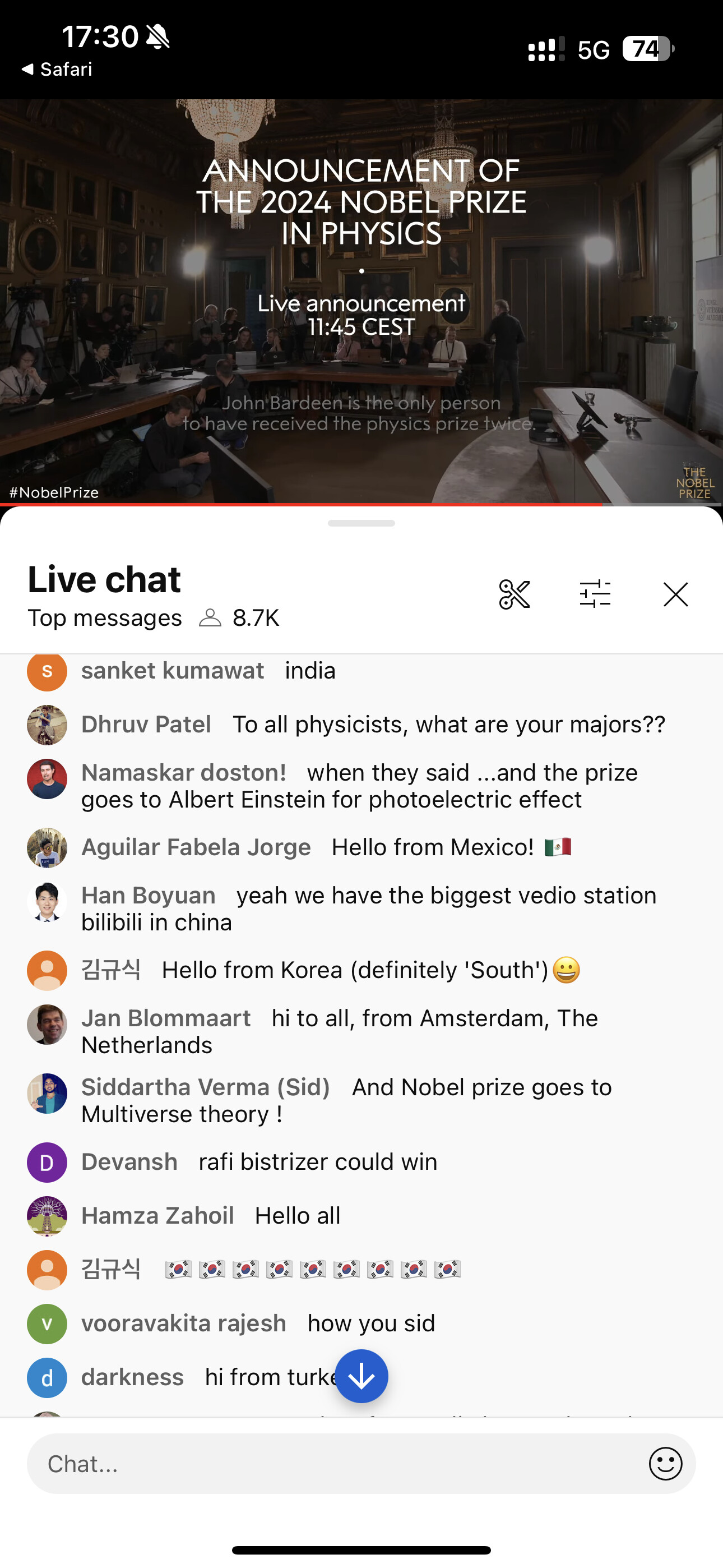Viewport: 723px width, 1568px height.
Task: Open the emoji picker in chat
Action: (665, 1463)
